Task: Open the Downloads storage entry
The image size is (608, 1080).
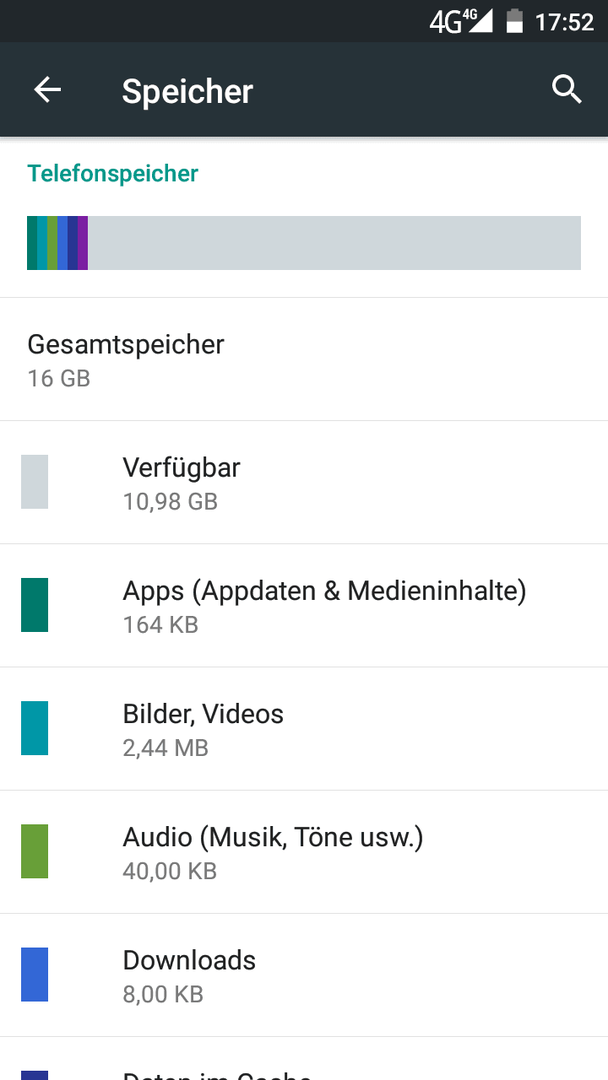Action: click(304, 975)
